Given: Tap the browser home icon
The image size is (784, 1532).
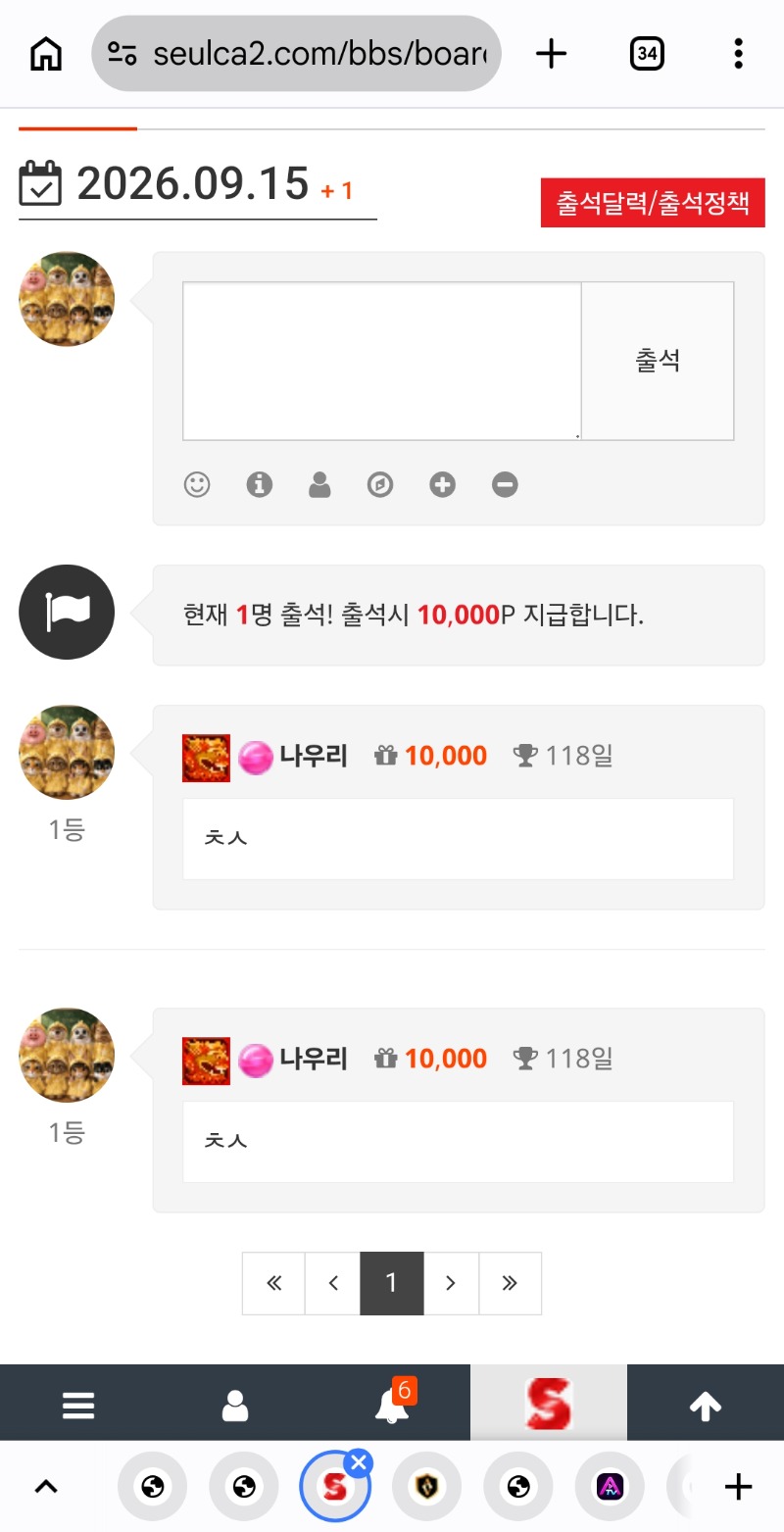Looking at the screenshot, I should coord(46,54).
